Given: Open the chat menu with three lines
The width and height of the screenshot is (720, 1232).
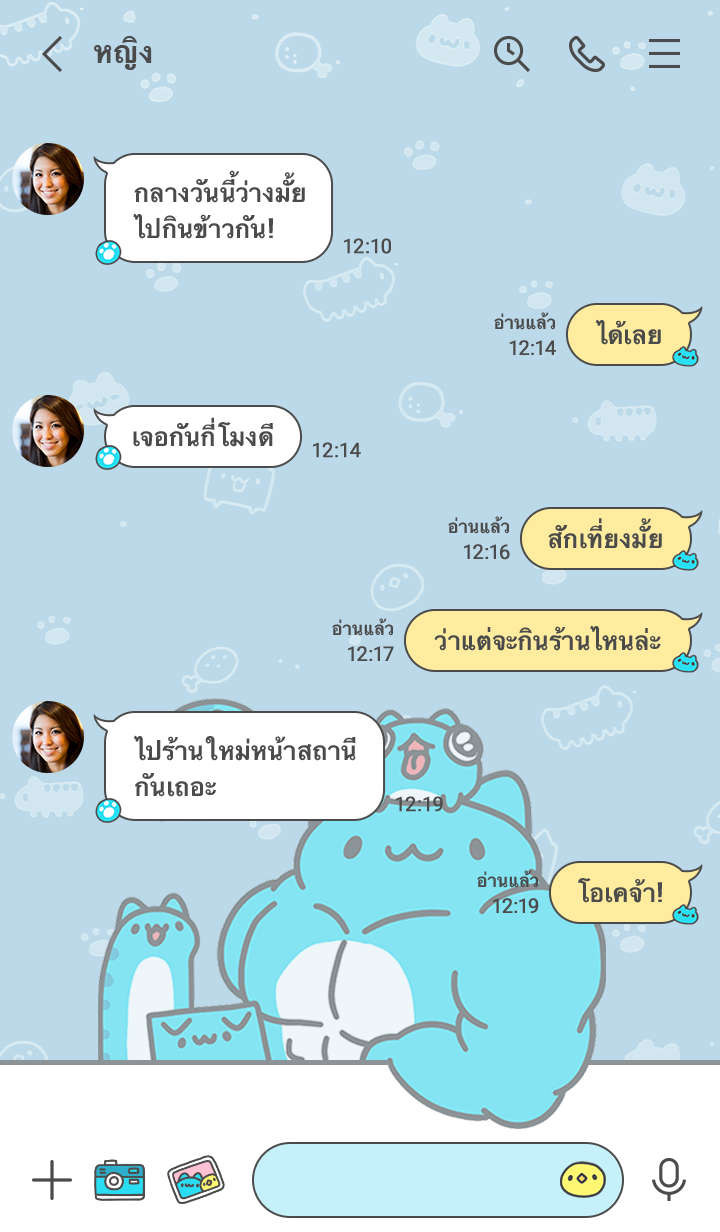Looking at the screenshot, I should (664, 54).
